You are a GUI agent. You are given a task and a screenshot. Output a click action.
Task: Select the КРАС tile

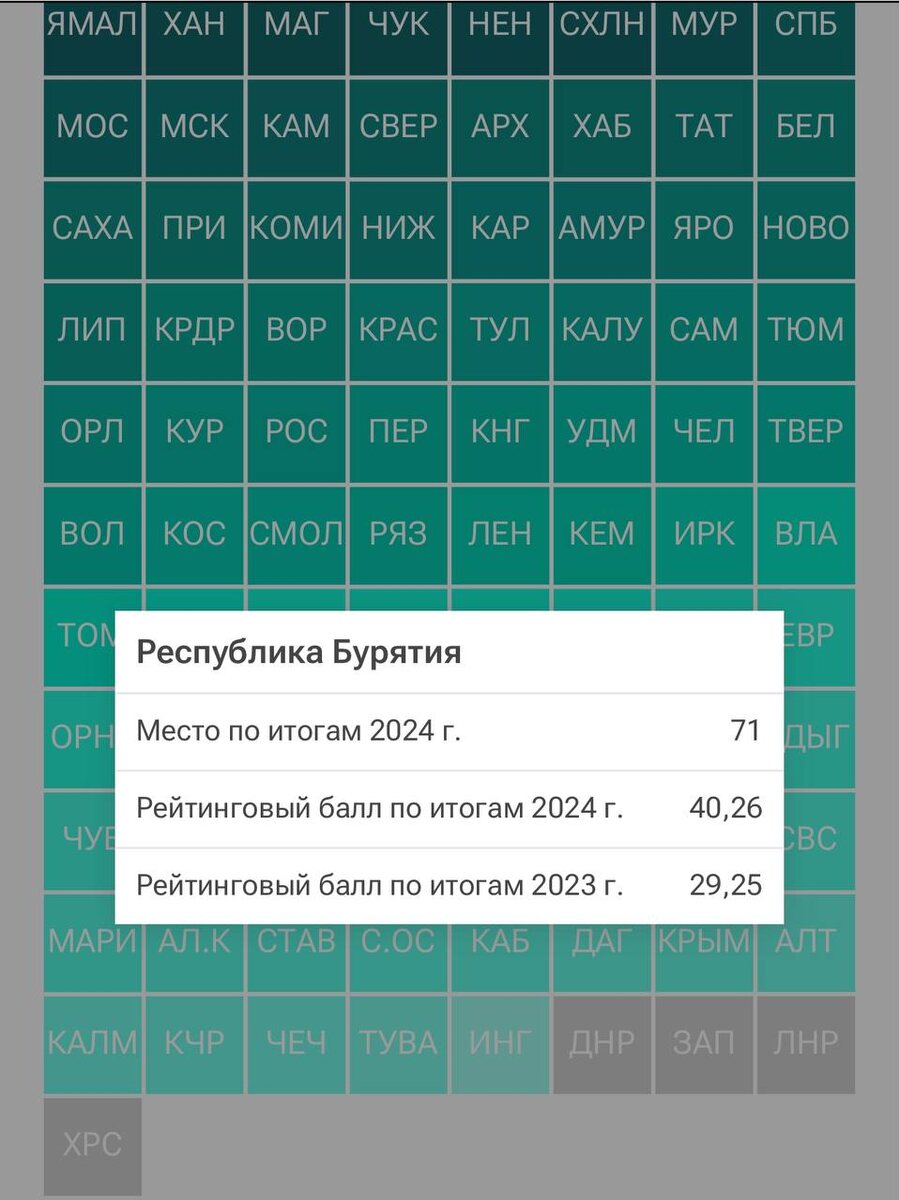[398, 330]
